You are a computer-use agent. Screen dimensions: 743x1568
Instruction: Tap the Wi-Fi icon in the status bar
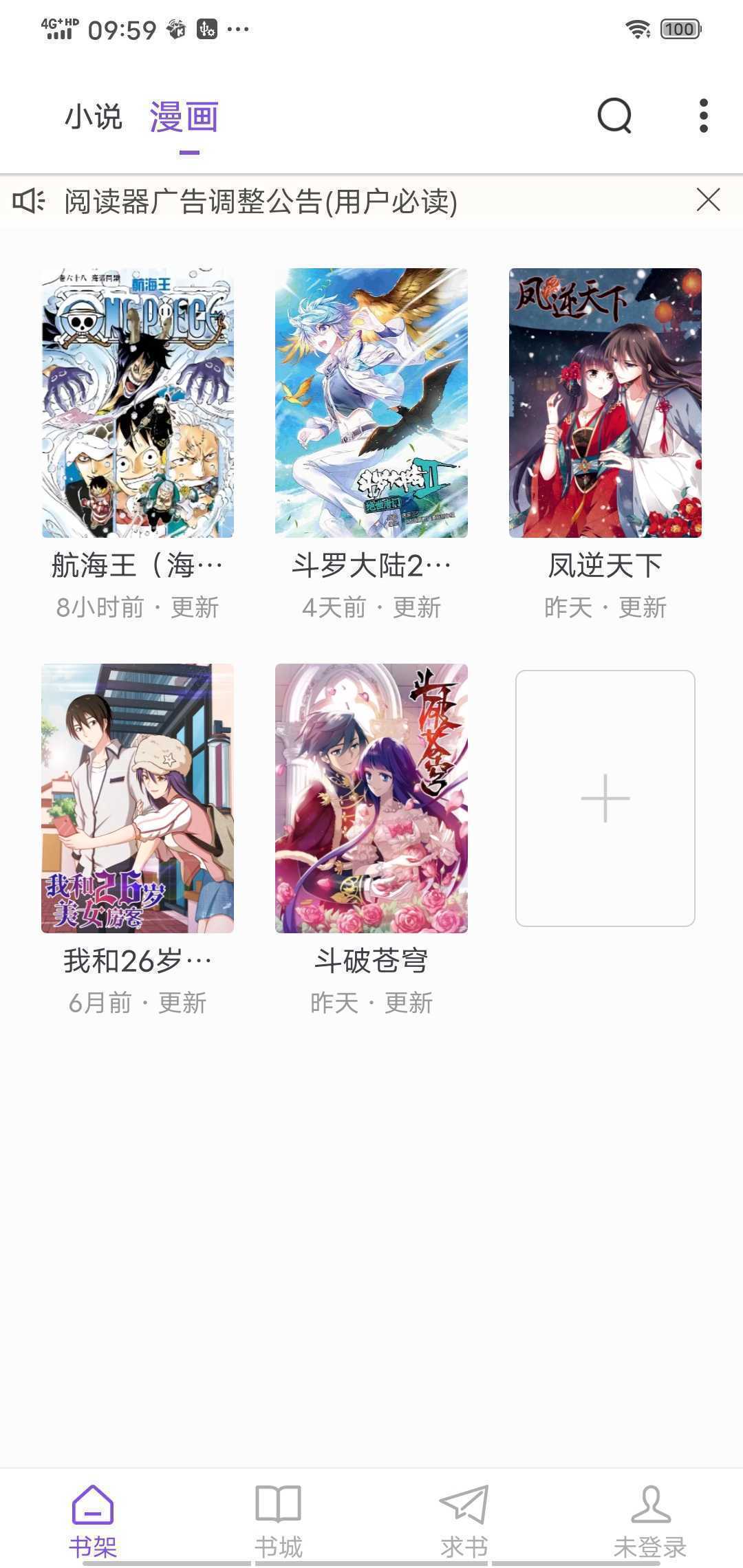(638, 29)
